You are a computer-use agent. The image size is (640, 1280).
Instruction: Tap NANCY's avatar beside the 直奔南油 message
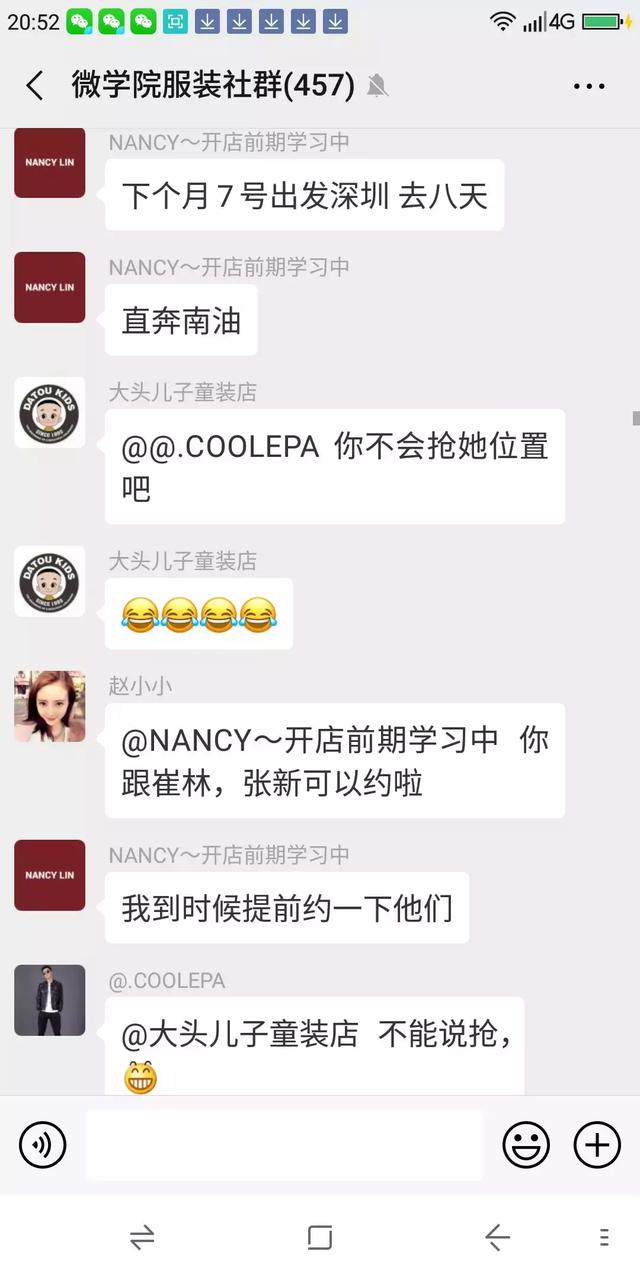click(50, 287)
